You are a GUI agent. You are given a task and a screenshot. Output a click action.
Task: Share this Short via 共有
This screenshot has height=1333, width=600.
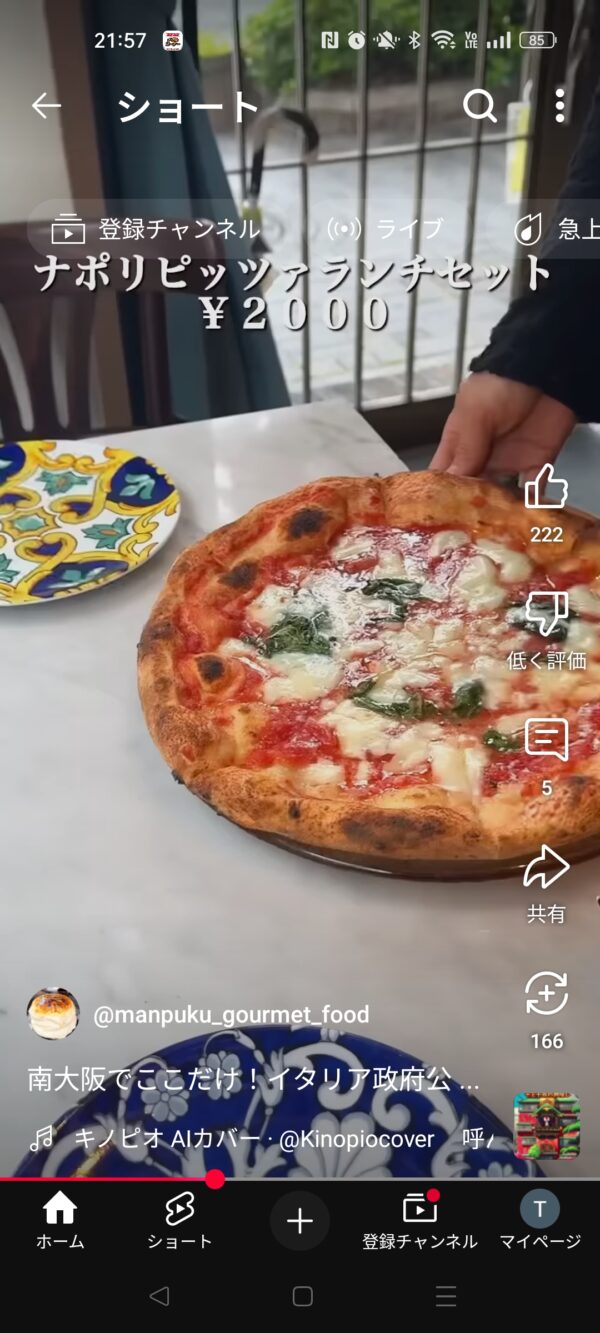(546, 868)
